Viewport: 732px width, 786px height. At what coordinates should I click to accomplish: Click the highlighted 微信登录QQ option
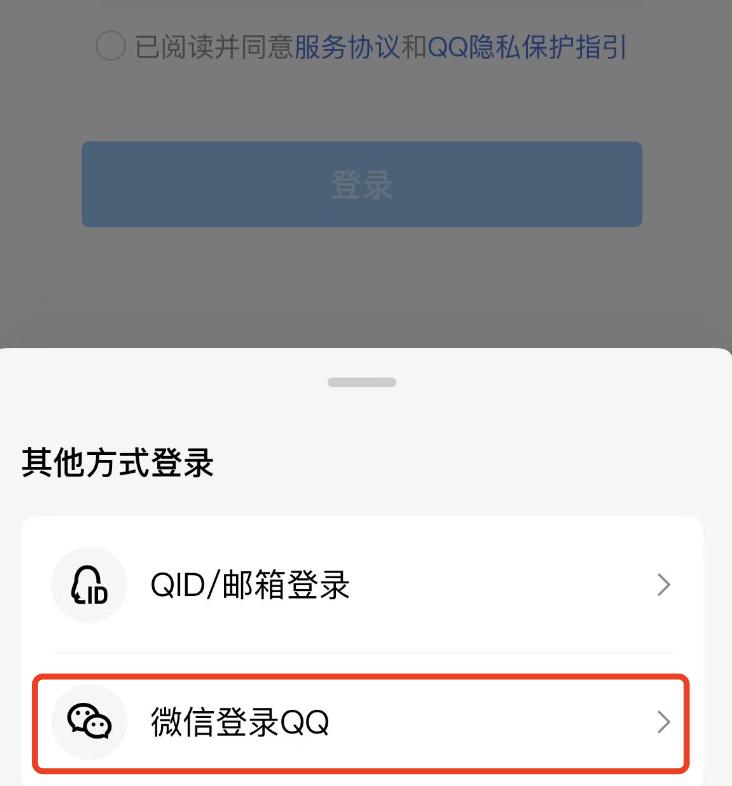coord(362,723)
